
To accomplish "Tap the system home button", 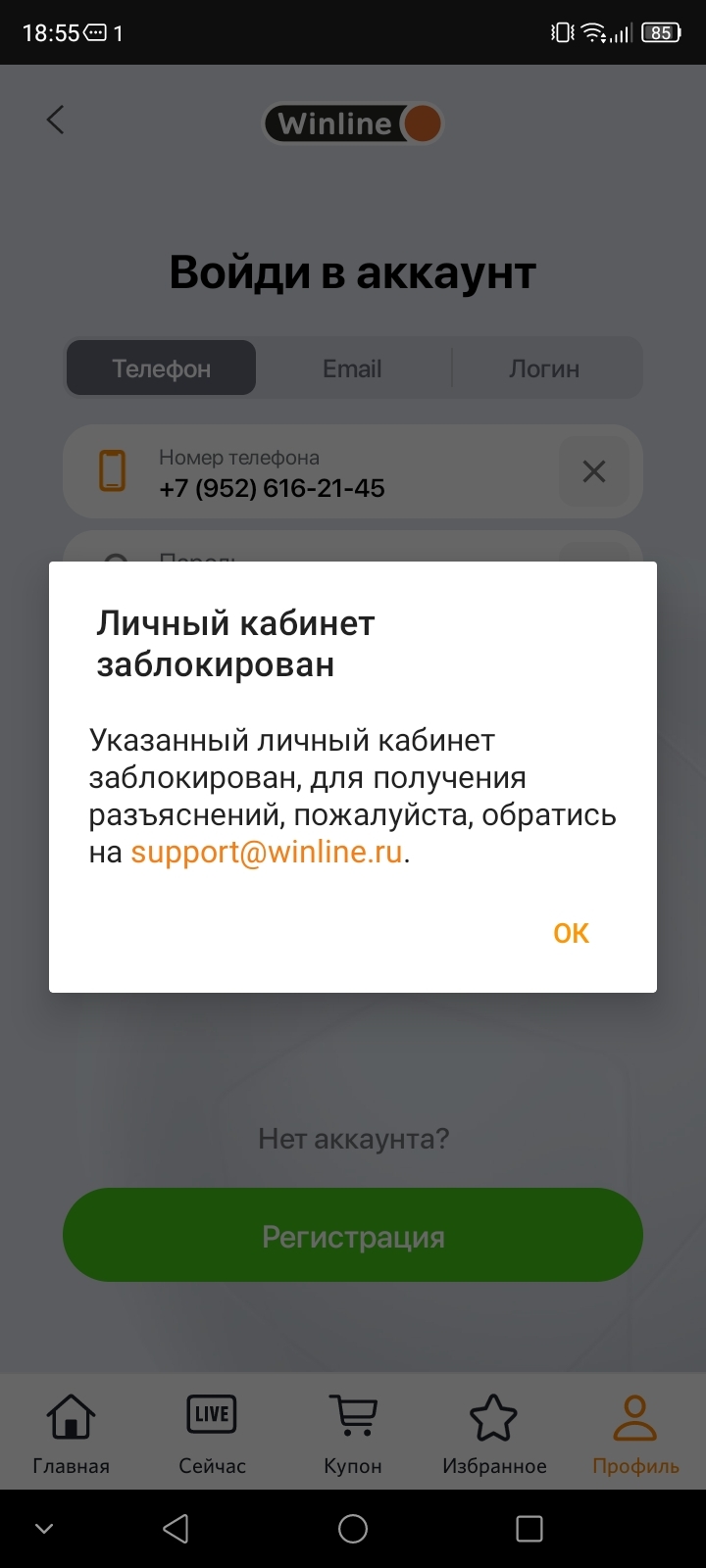I will [x=353, y=1529].
